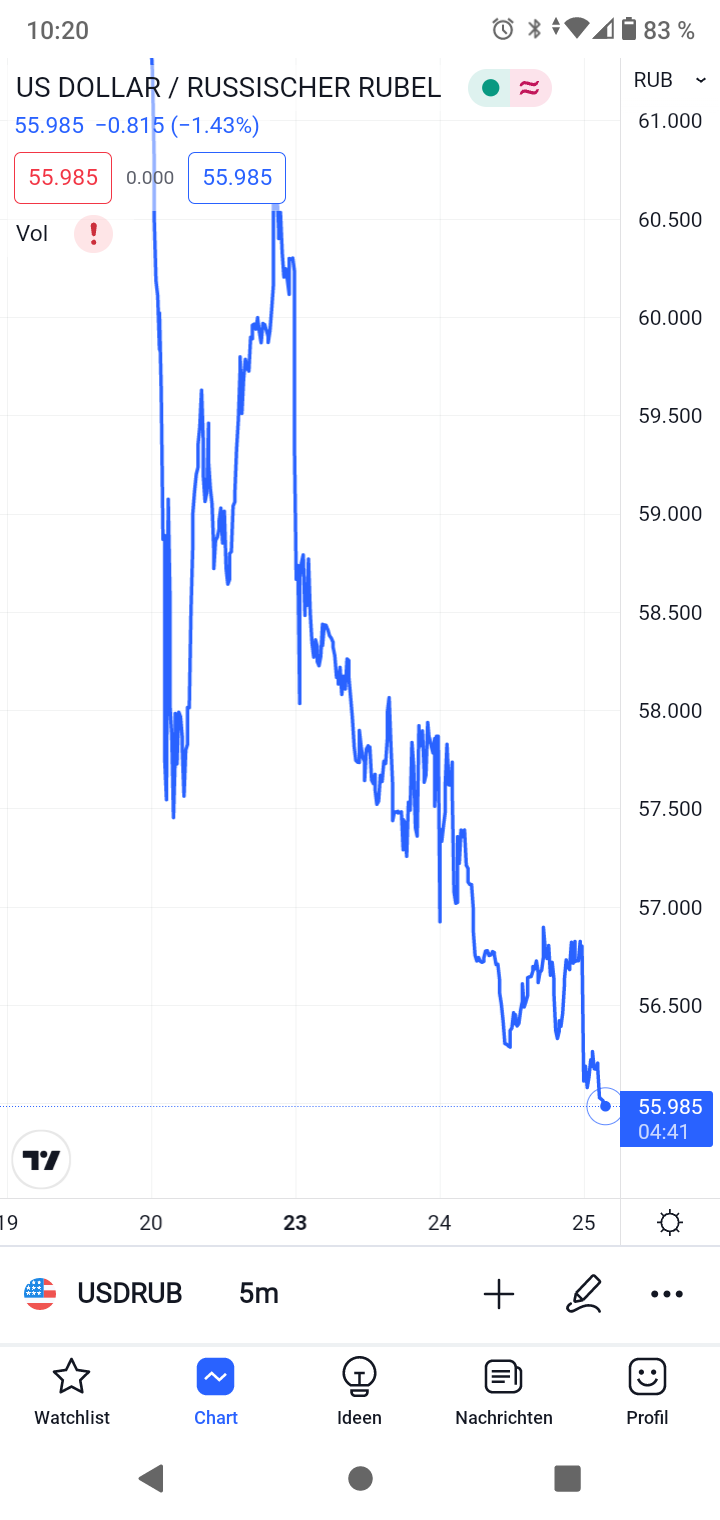Viewport: 720px width, 1520px height.
Task: Open the Ideen lightbulb section
Action: [x=359, y=1390]
